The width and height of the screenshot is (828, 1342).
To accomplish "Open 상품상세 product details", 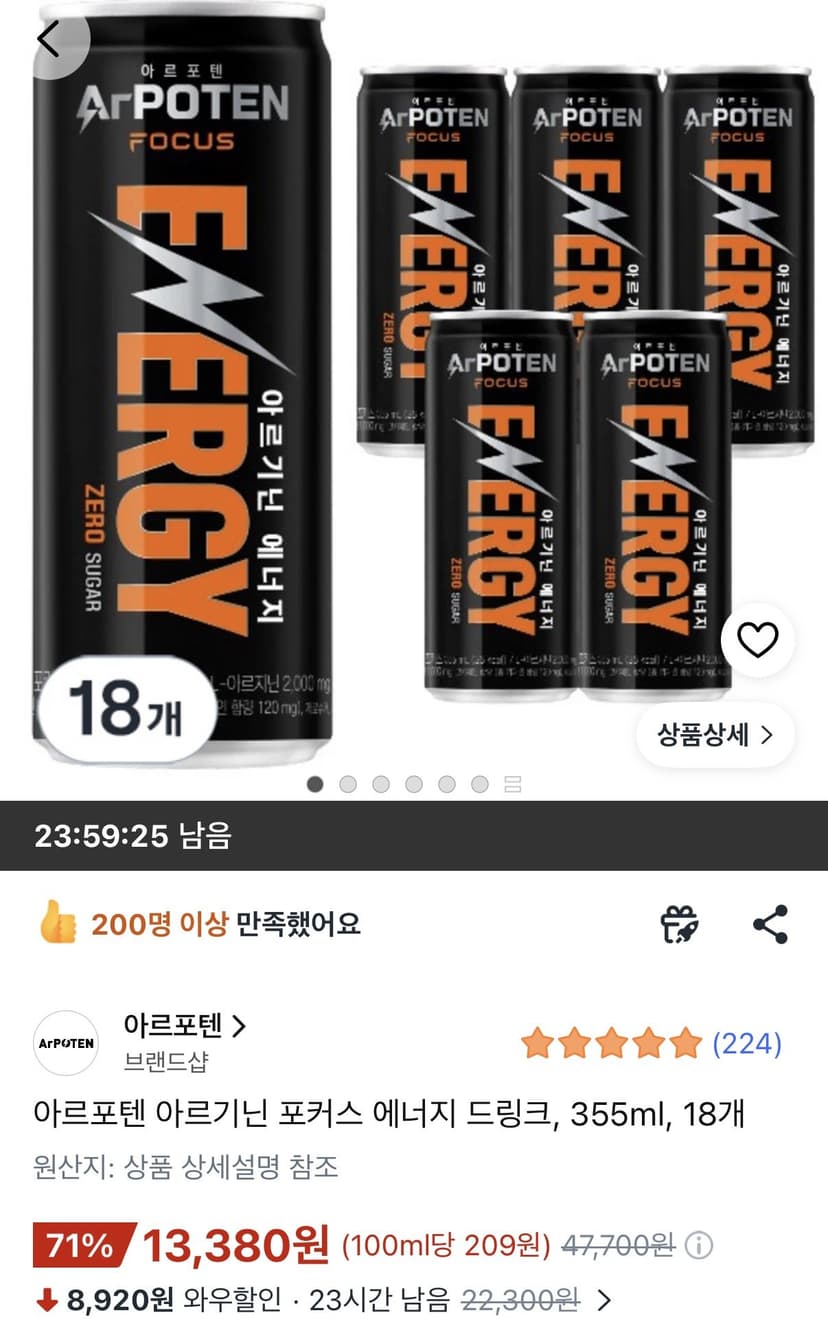I will [716, 735].
